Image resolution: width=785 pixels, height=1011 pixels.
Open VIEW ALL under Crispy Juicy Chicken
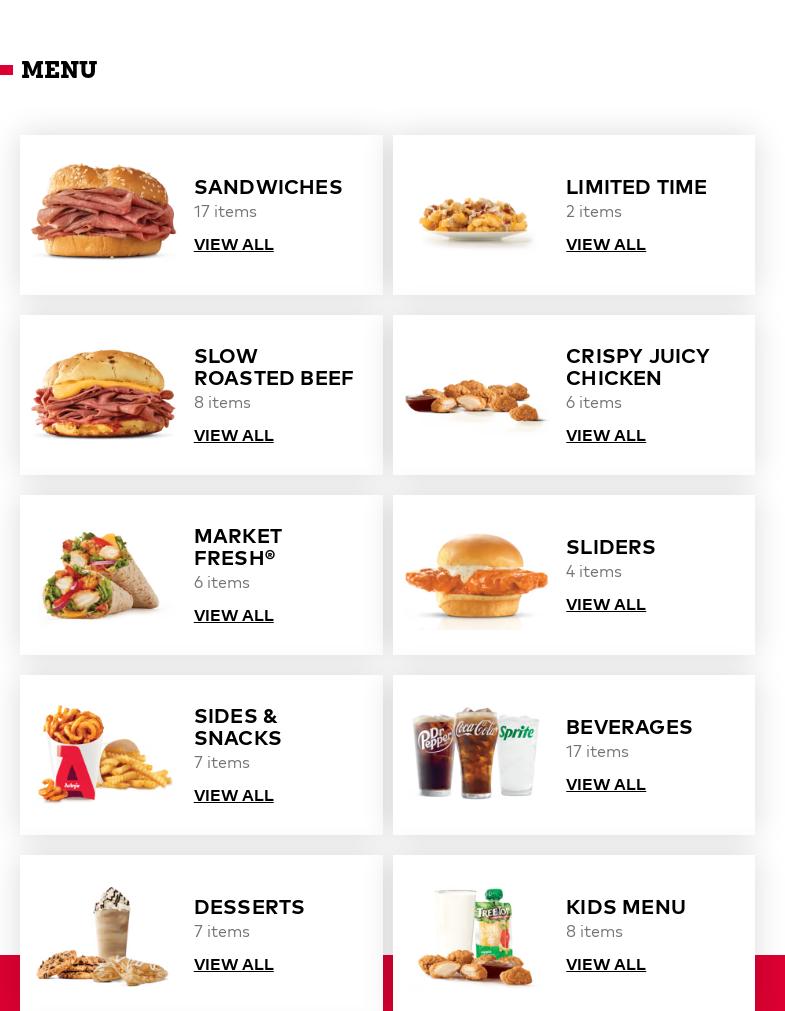point(605,435)
